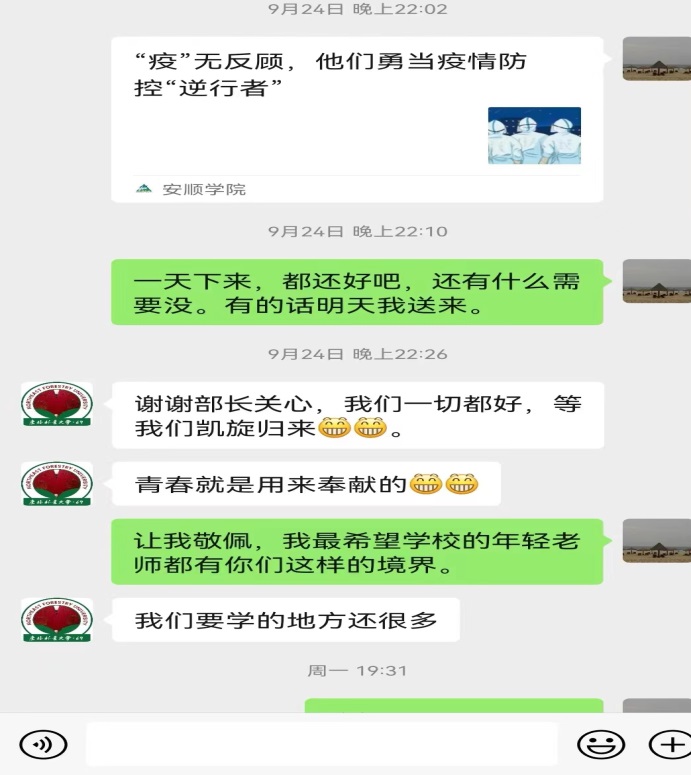
Task: Switch to voice message input
Action: pos(42,744)
